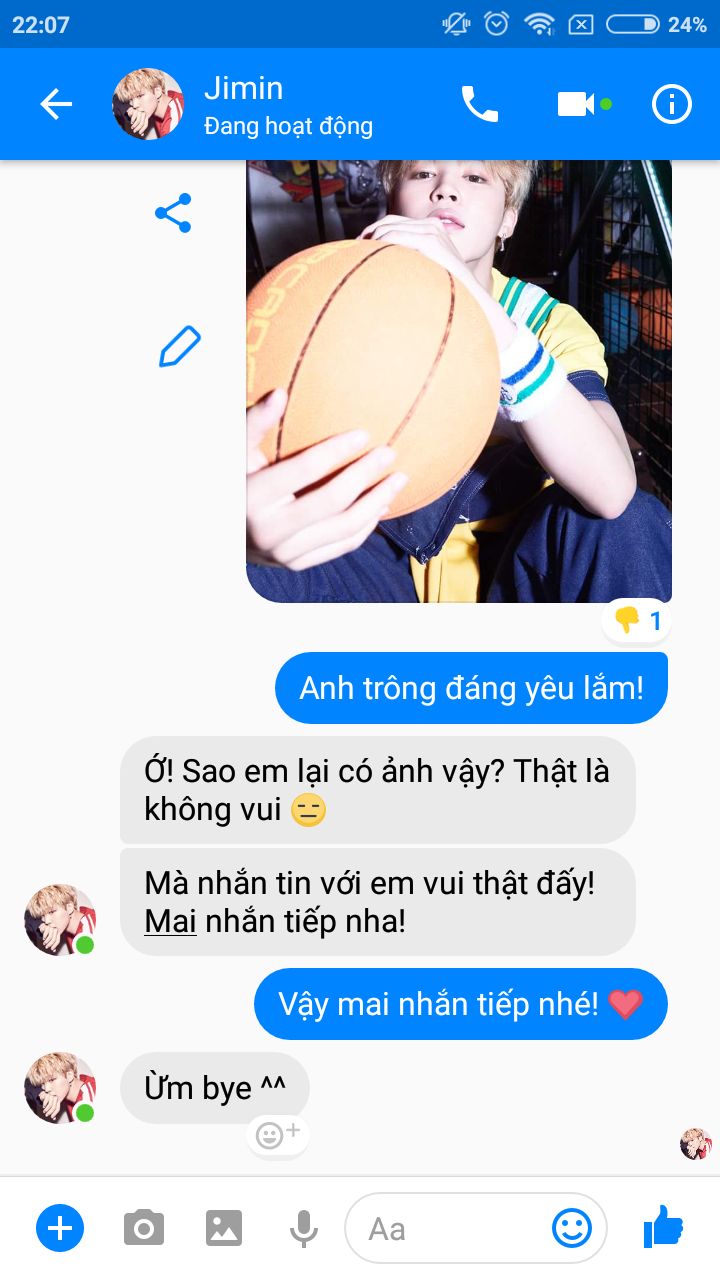The height and width of the screenshot is (1280, 720).
Task: Open the camera to take a photo
Action: point(144,1228)
